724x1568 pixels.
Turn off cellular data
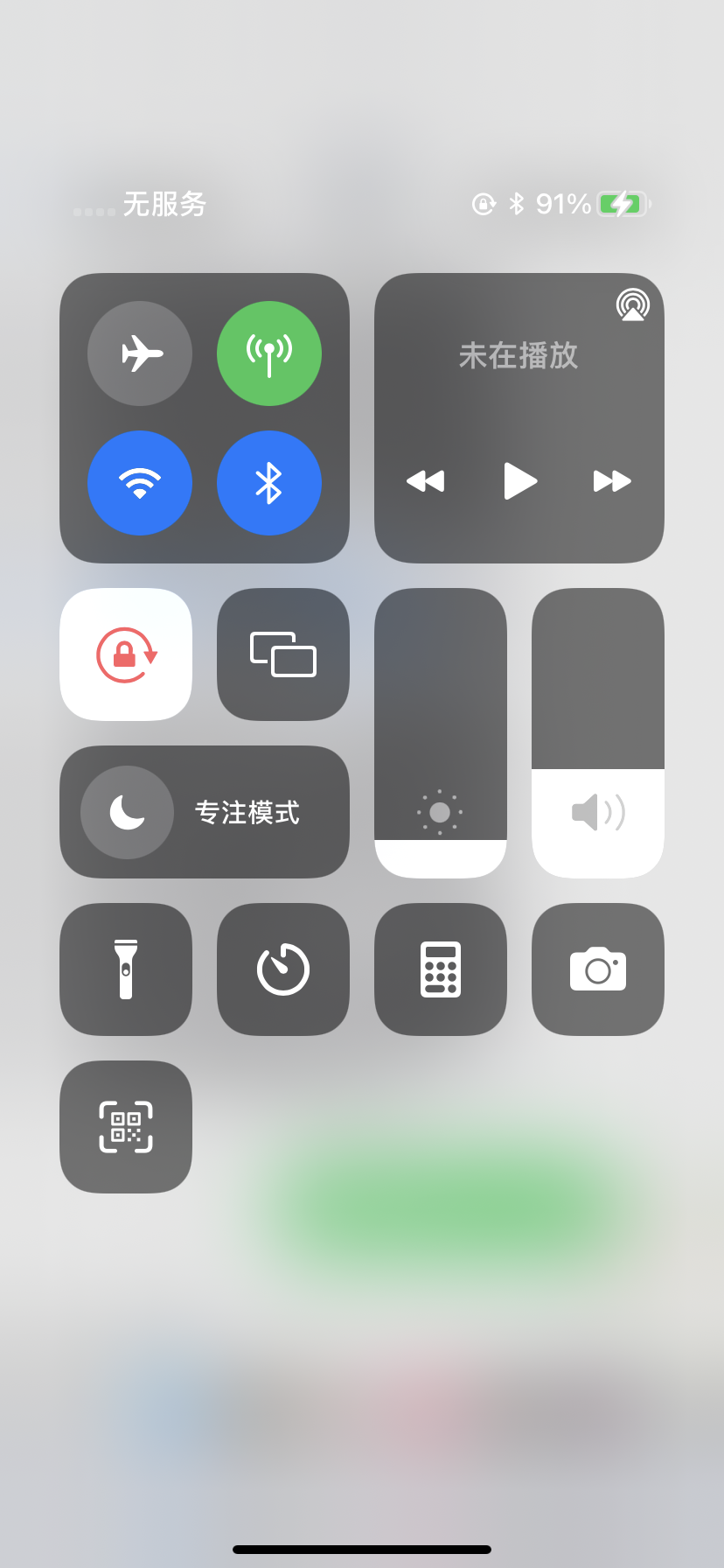[269, 353]
